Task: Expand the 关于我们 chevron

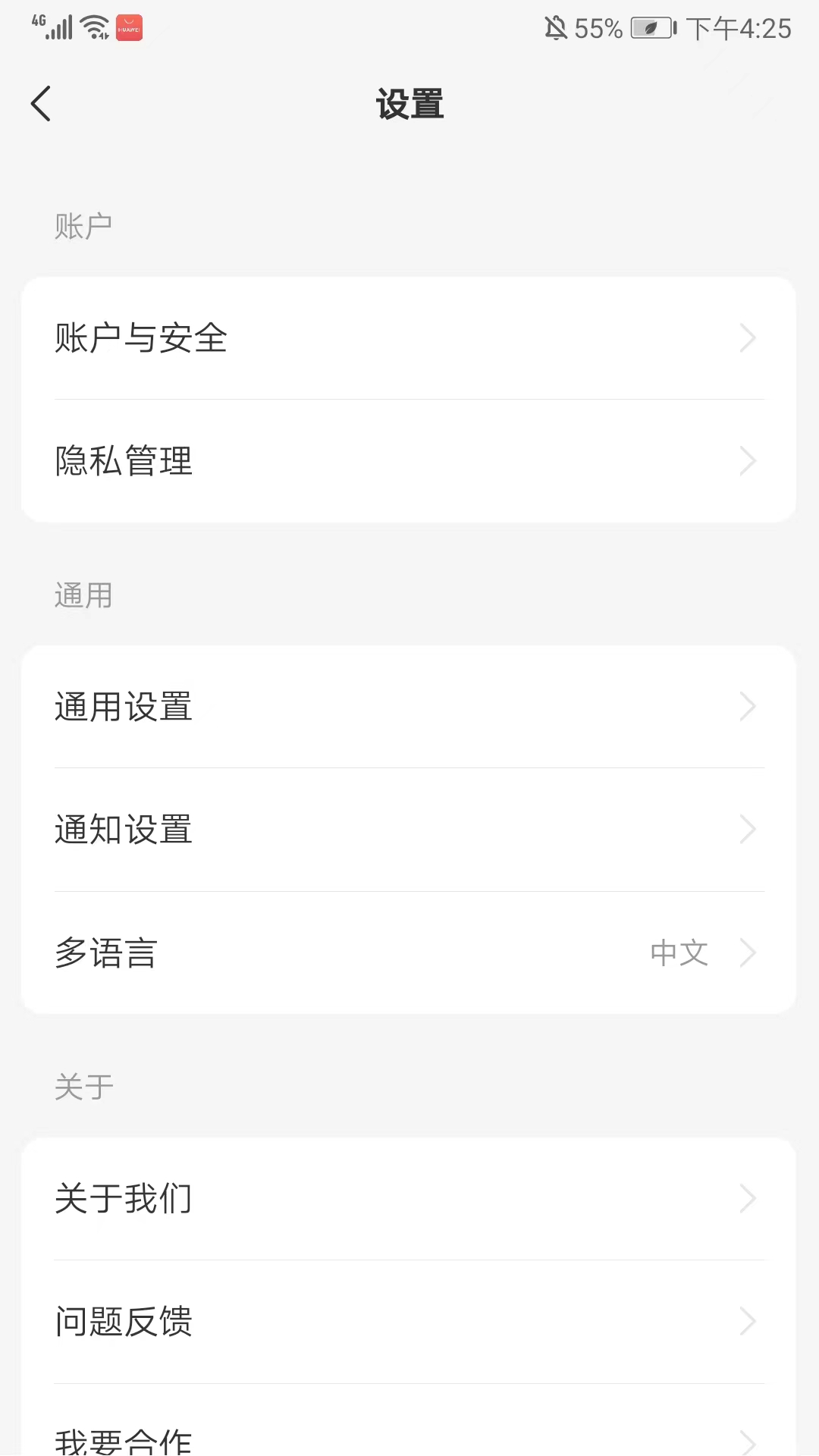Action: [x=748, y=1198]
